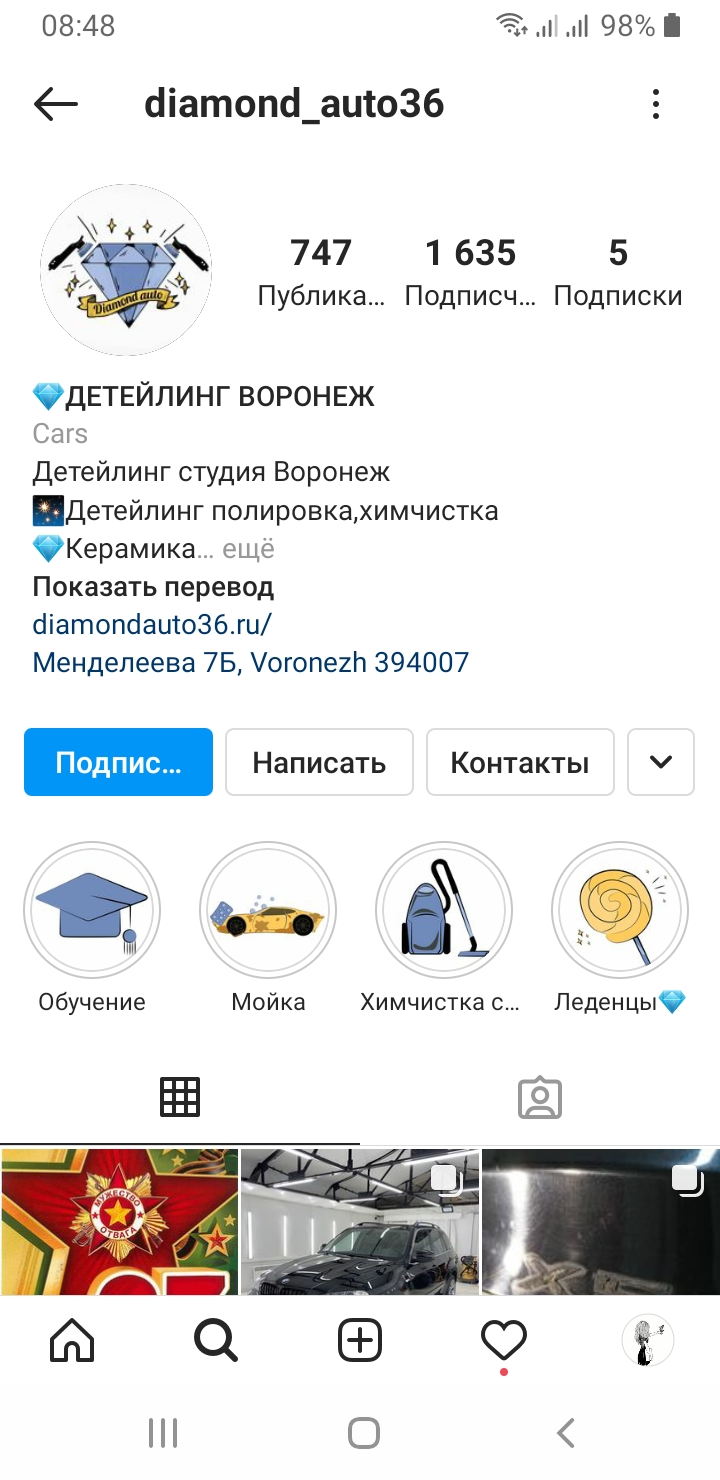Switch to the tagged photos tab
Screen dimensions: 720x1480
click(x=540, y=1097)
